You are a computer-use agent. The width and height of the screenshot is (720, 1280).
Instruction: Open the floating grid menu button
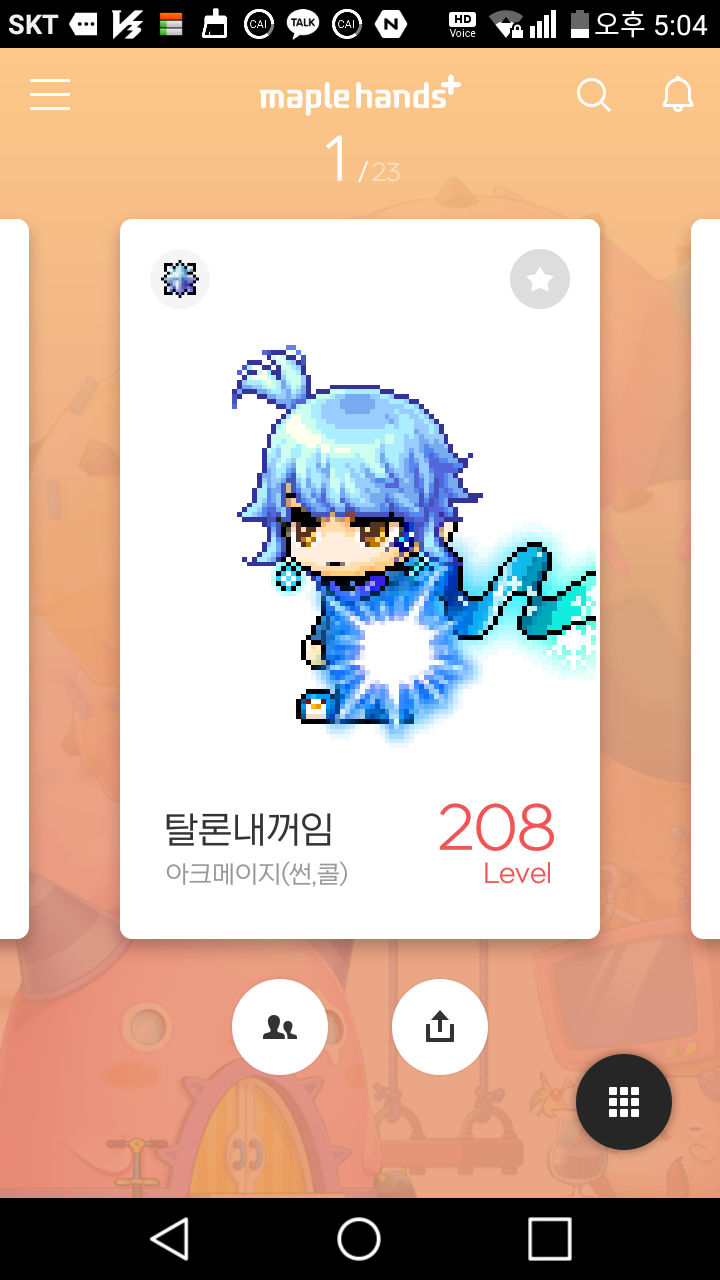pos(624,1102)
